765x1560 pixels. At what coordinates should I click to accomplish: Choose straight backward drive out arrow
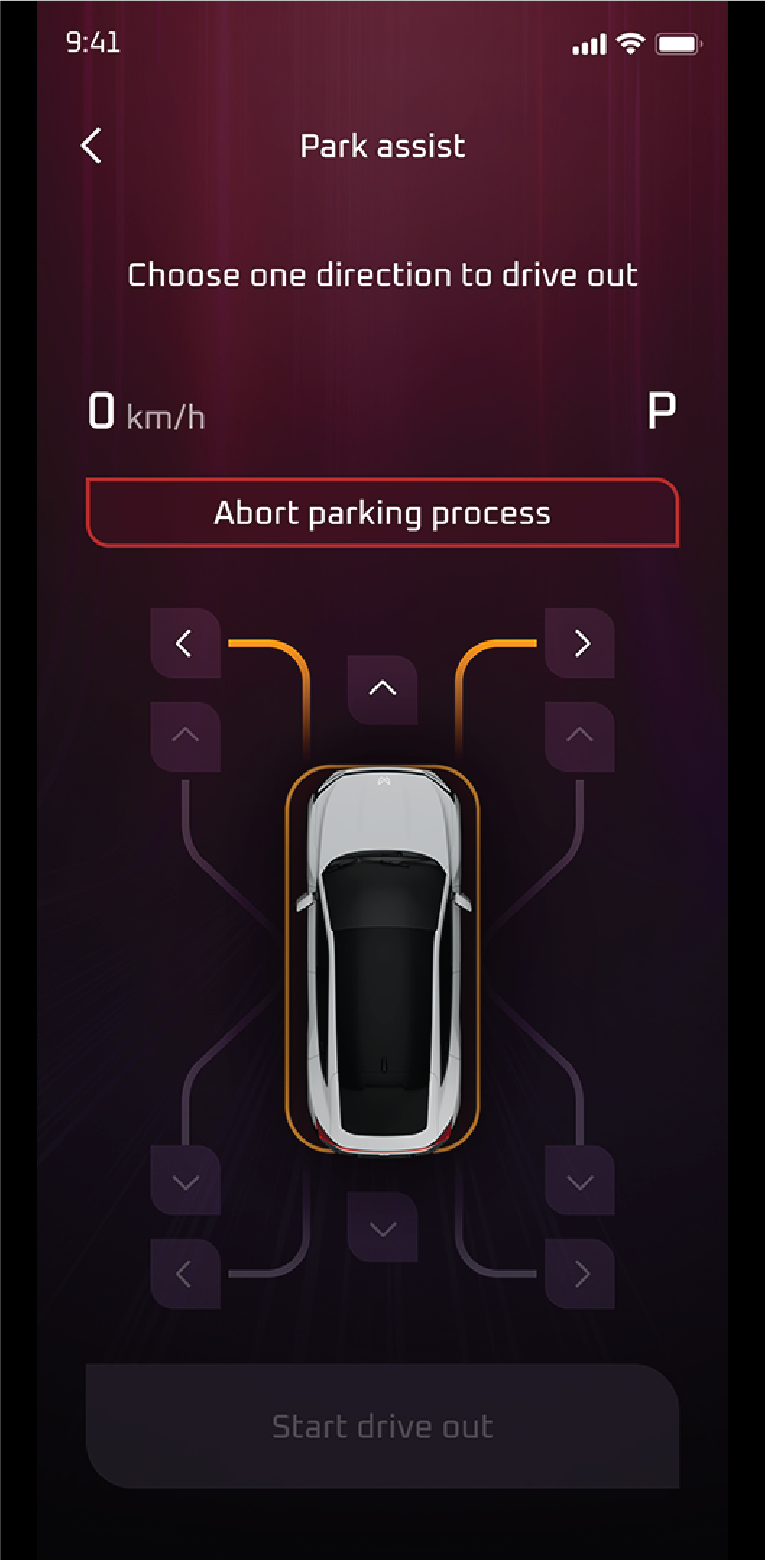382,1227
